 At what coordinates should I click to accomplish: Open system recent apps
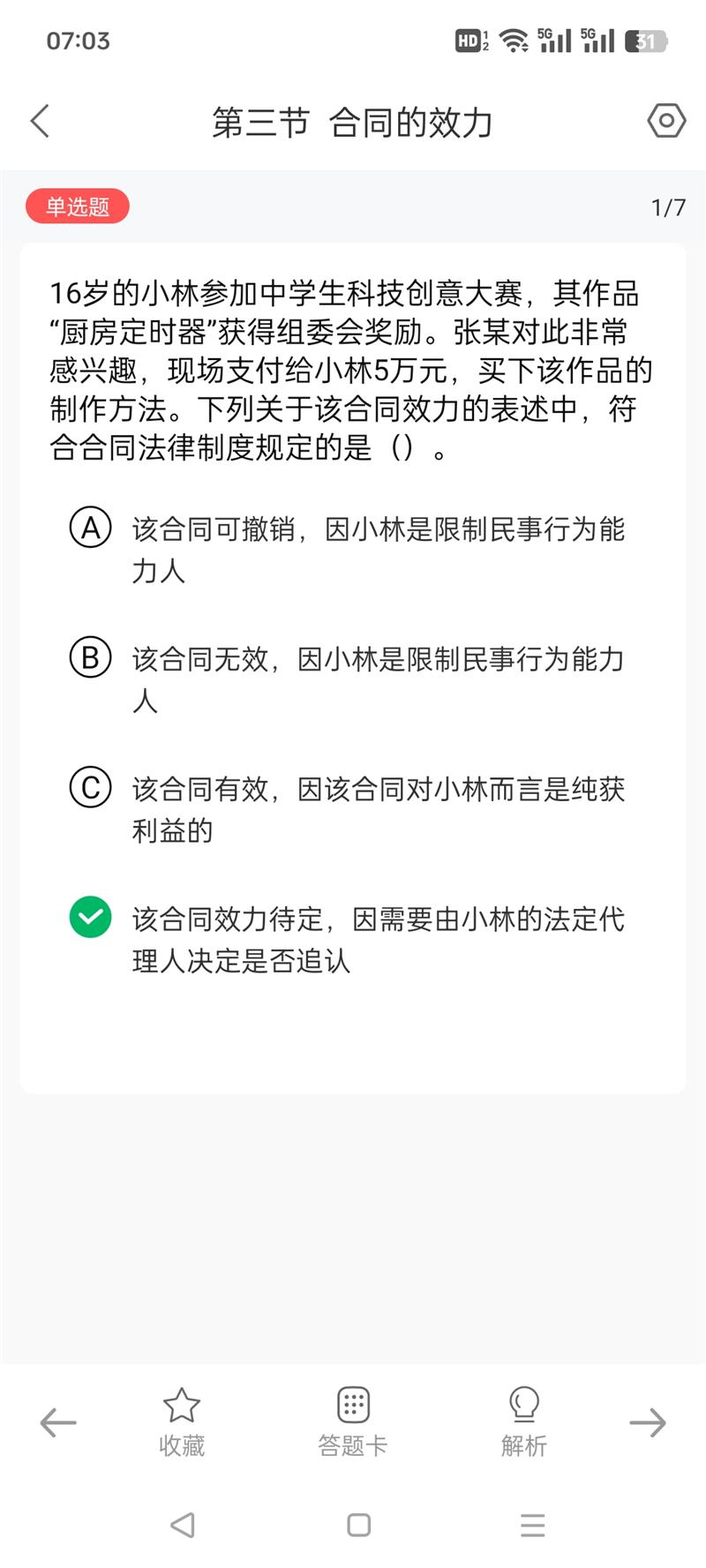tap(532, 1525)
